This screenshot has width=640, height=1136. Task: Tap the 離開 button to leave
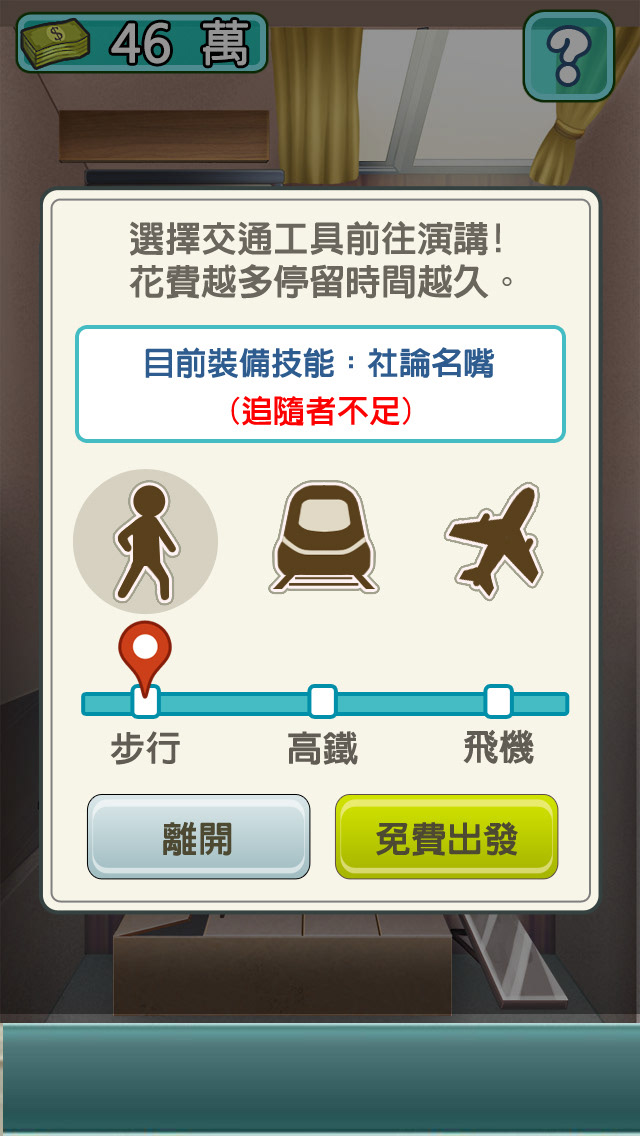coord(199,837)
